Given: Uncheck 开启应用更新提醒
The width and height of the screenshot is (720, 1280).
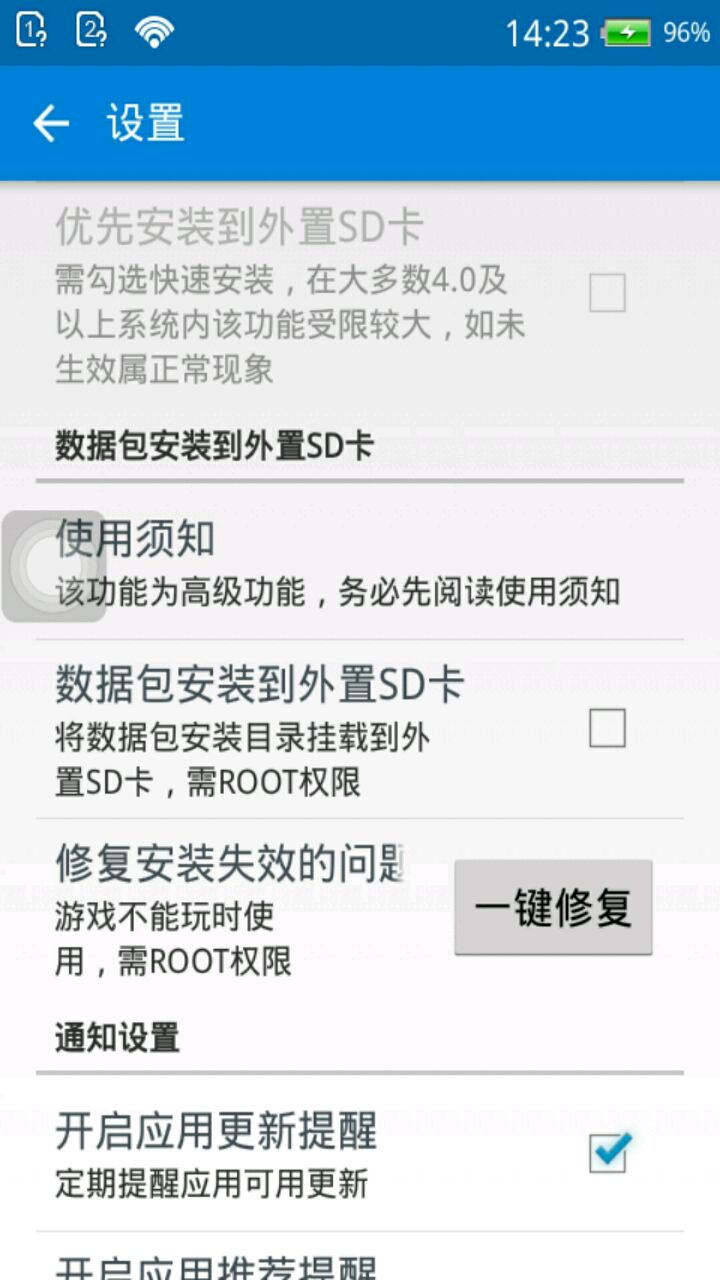Looking at the screenshot, I should pyautogui.click(x=607, y=1153).
